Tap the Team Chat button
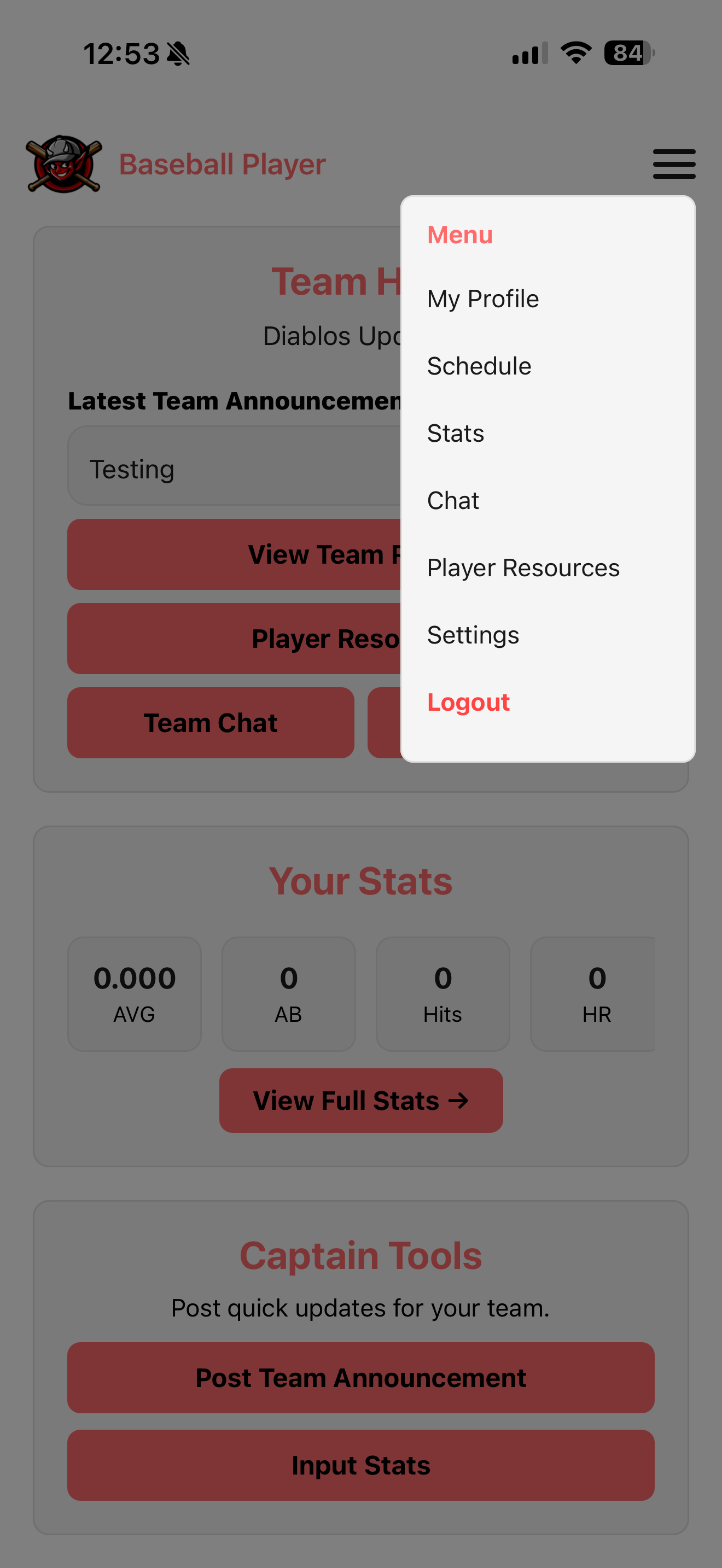Viewport: 722px width, 1568px height. click(x=209, y=723)
